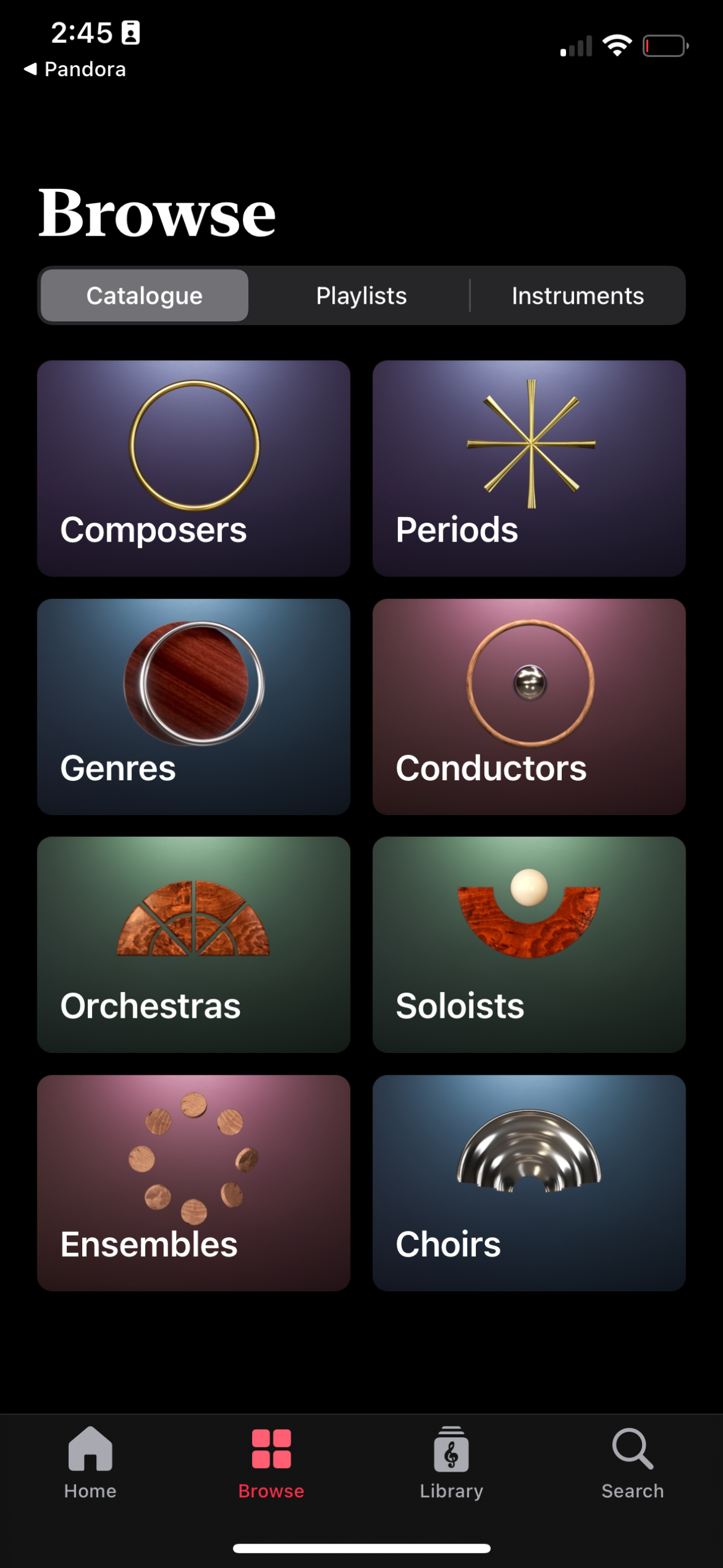
Task: Open the Soloists category
Action: (x=529, y=945)
